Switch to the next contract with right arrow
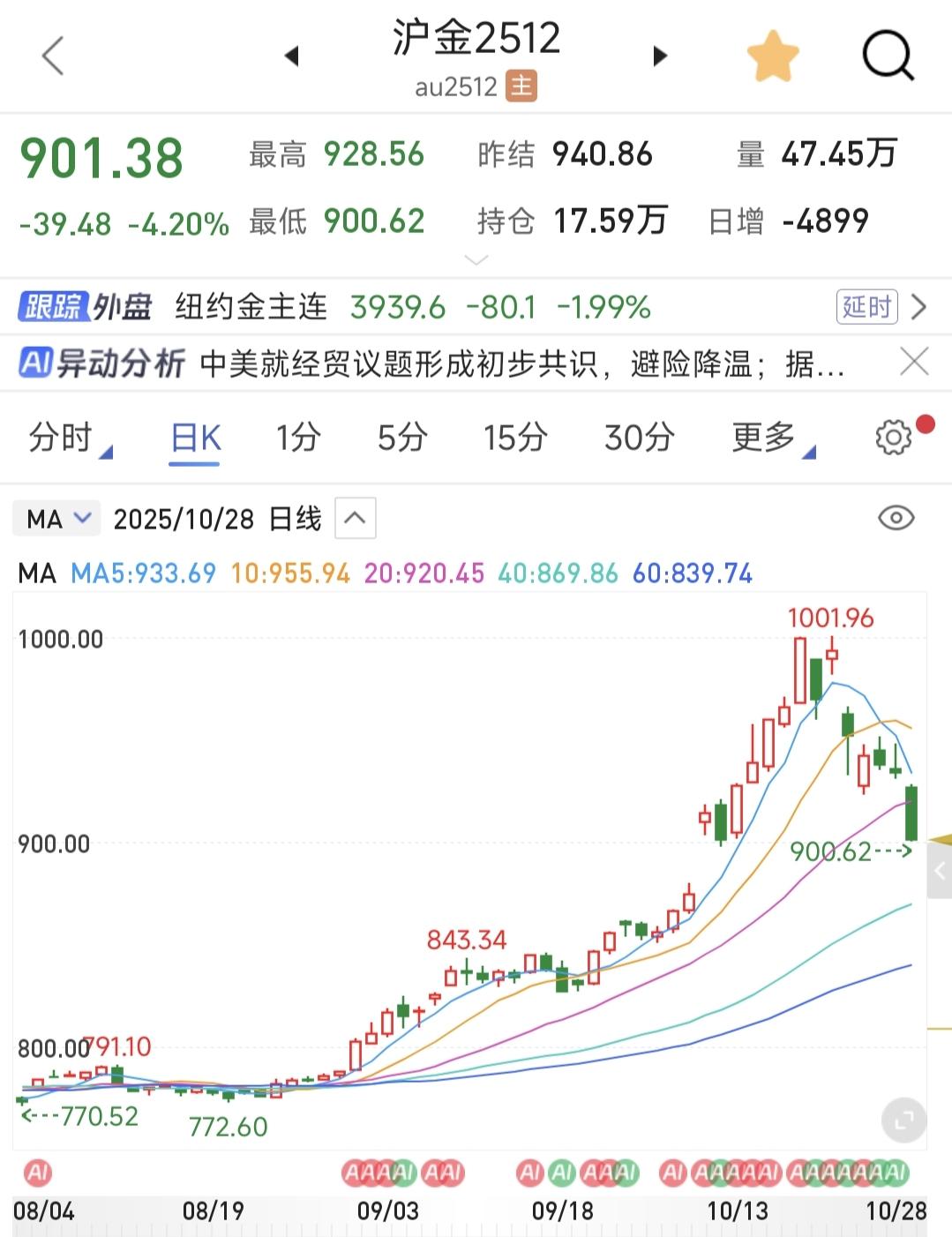 pos(660,56)
